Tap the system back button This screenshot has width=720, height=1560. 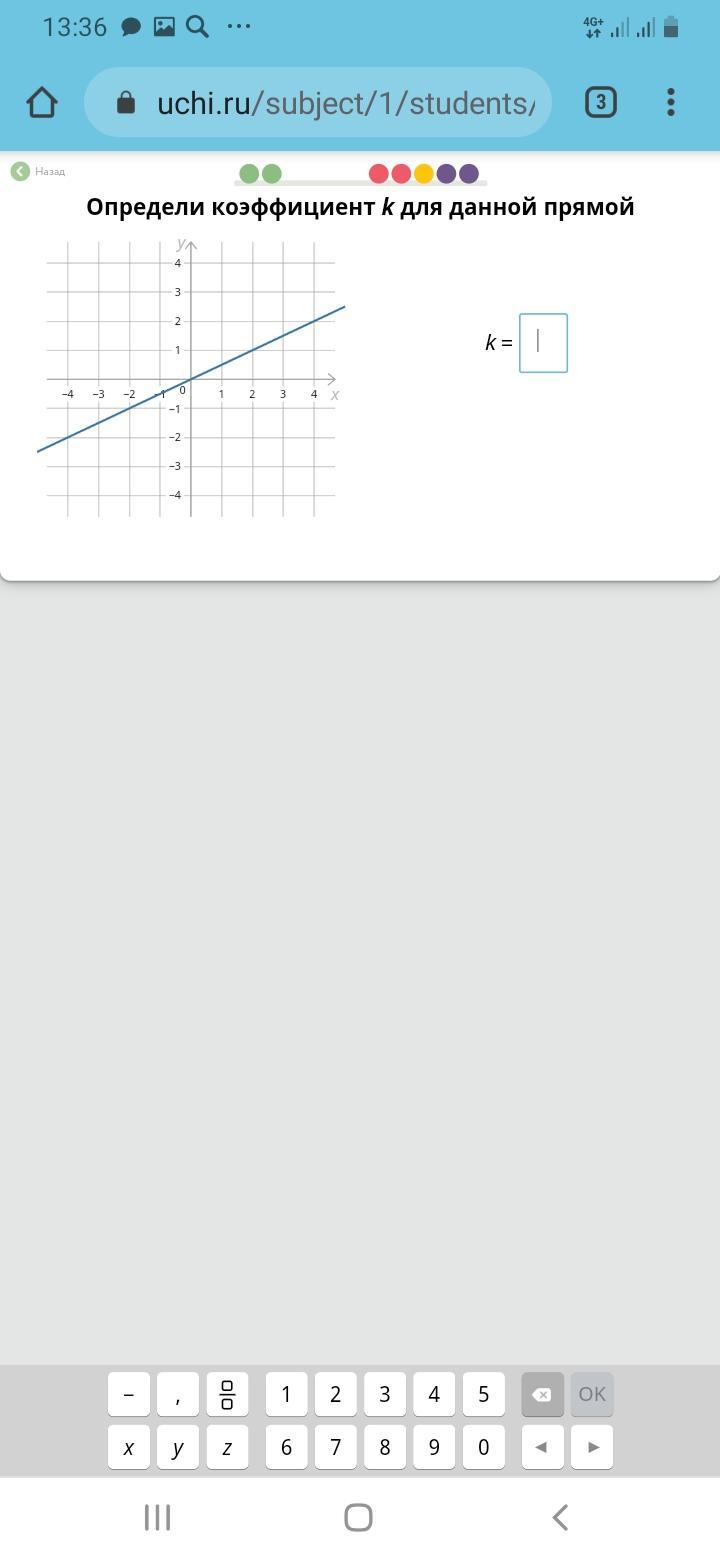point(560,1517)
